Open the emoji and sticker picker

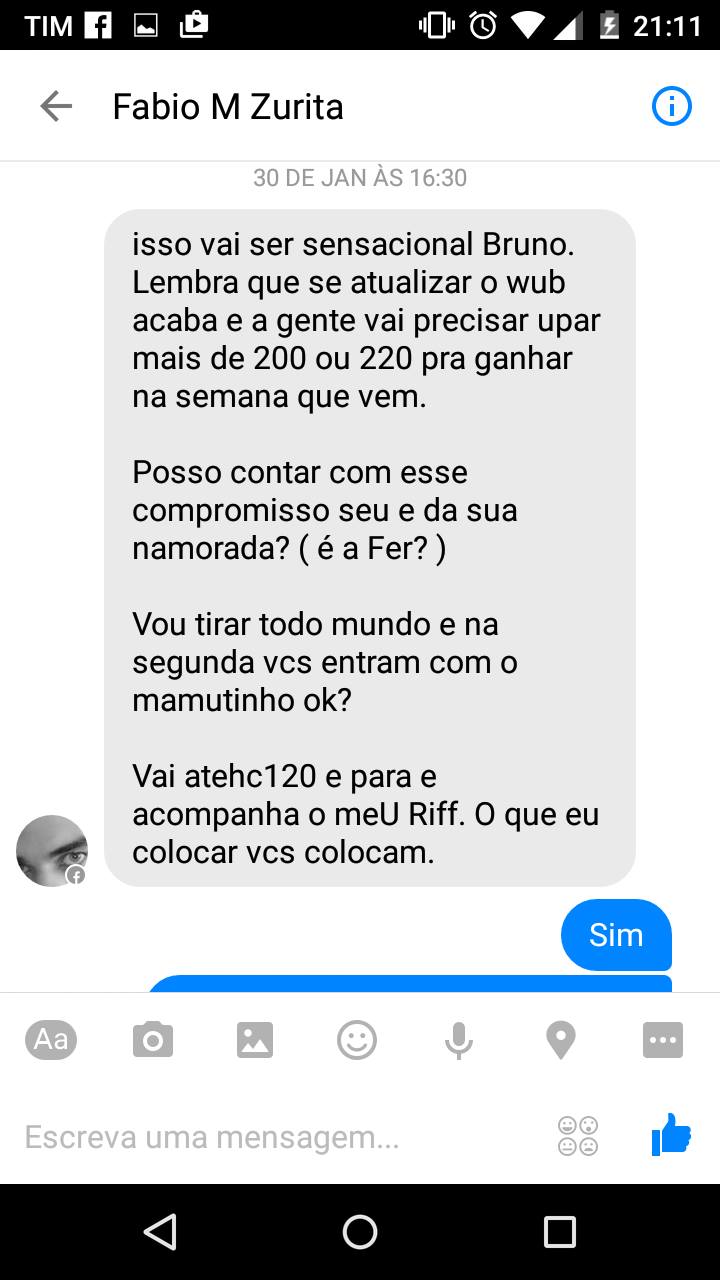pyautogui.click(x=357, y=1040)
